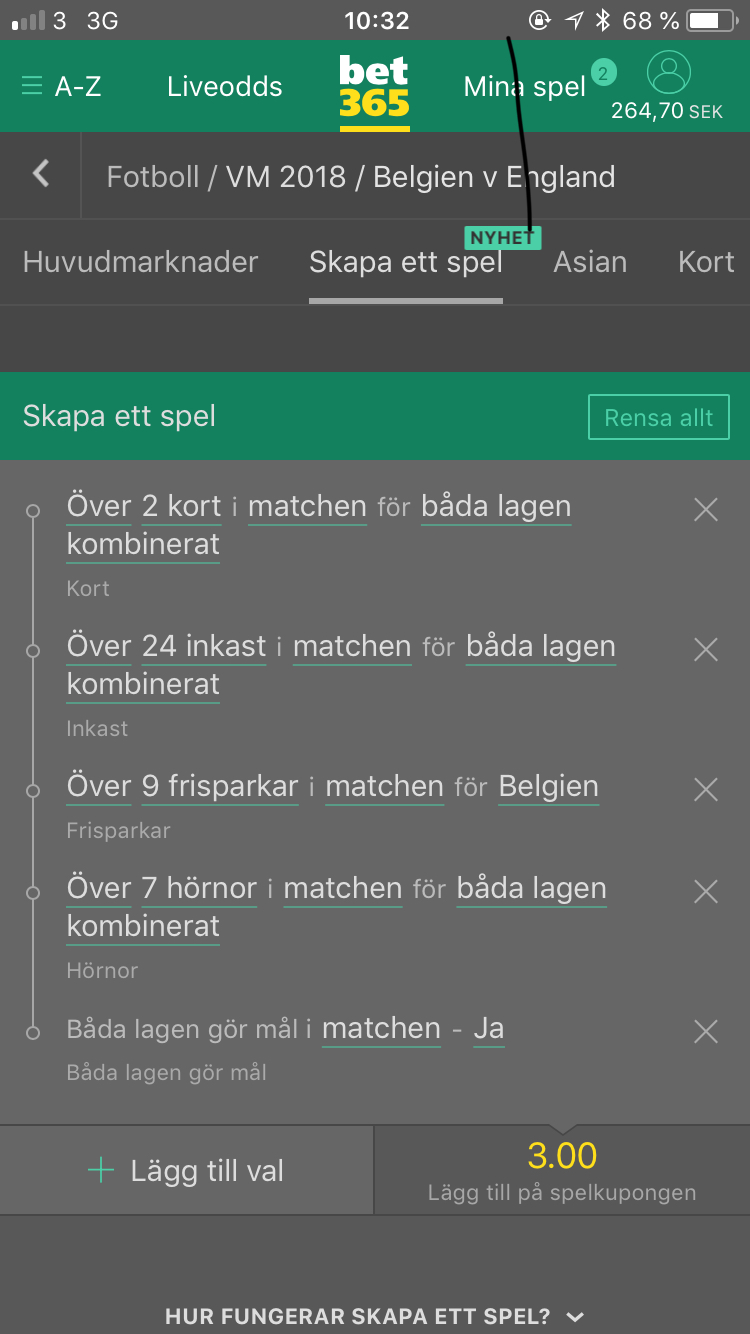This screenshot has width=750, height=1334.
Task: Open the A-Z menu
Action: coord(61,86)
